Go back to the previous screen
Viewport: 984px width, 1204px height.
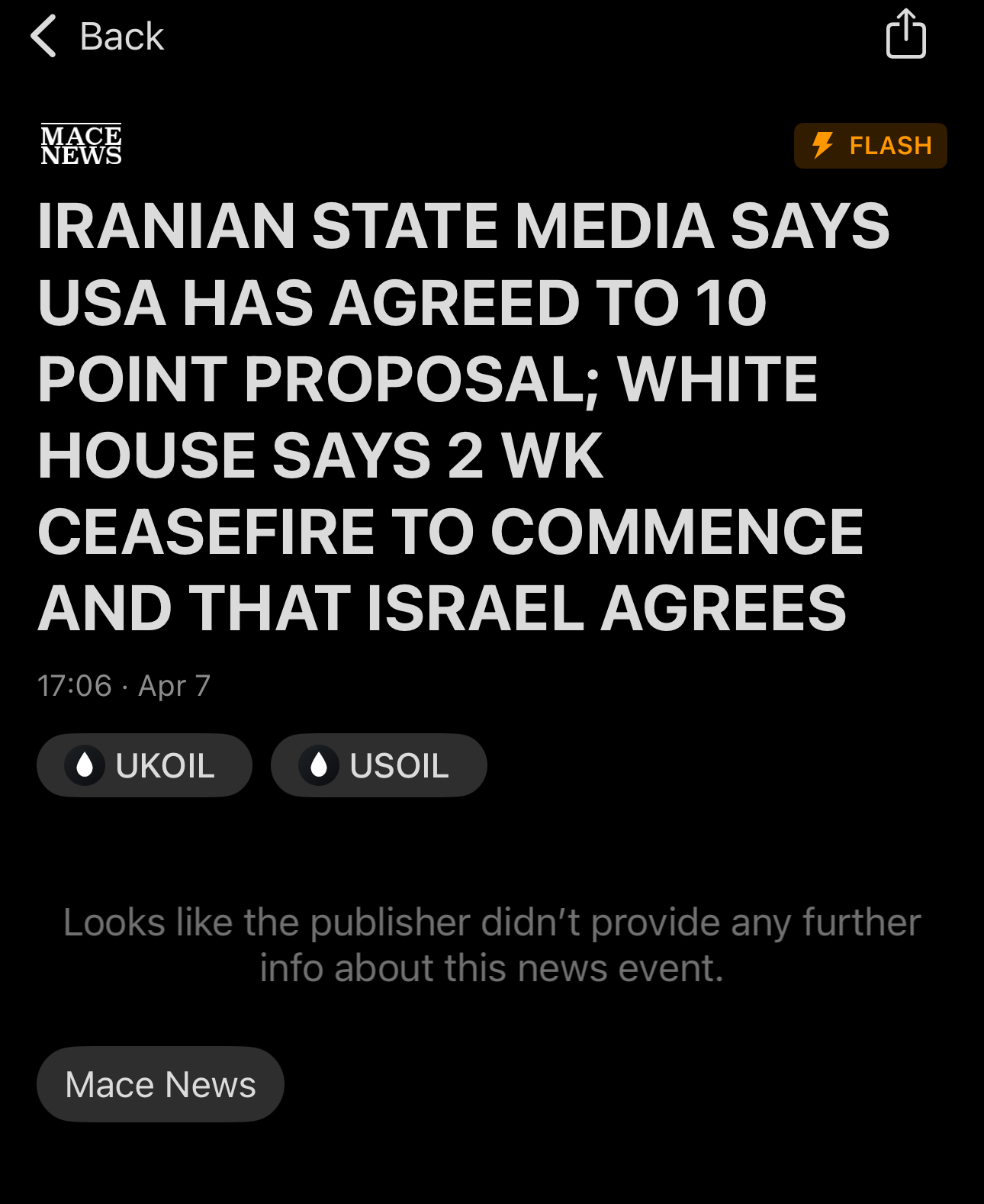tap(97, 36)
